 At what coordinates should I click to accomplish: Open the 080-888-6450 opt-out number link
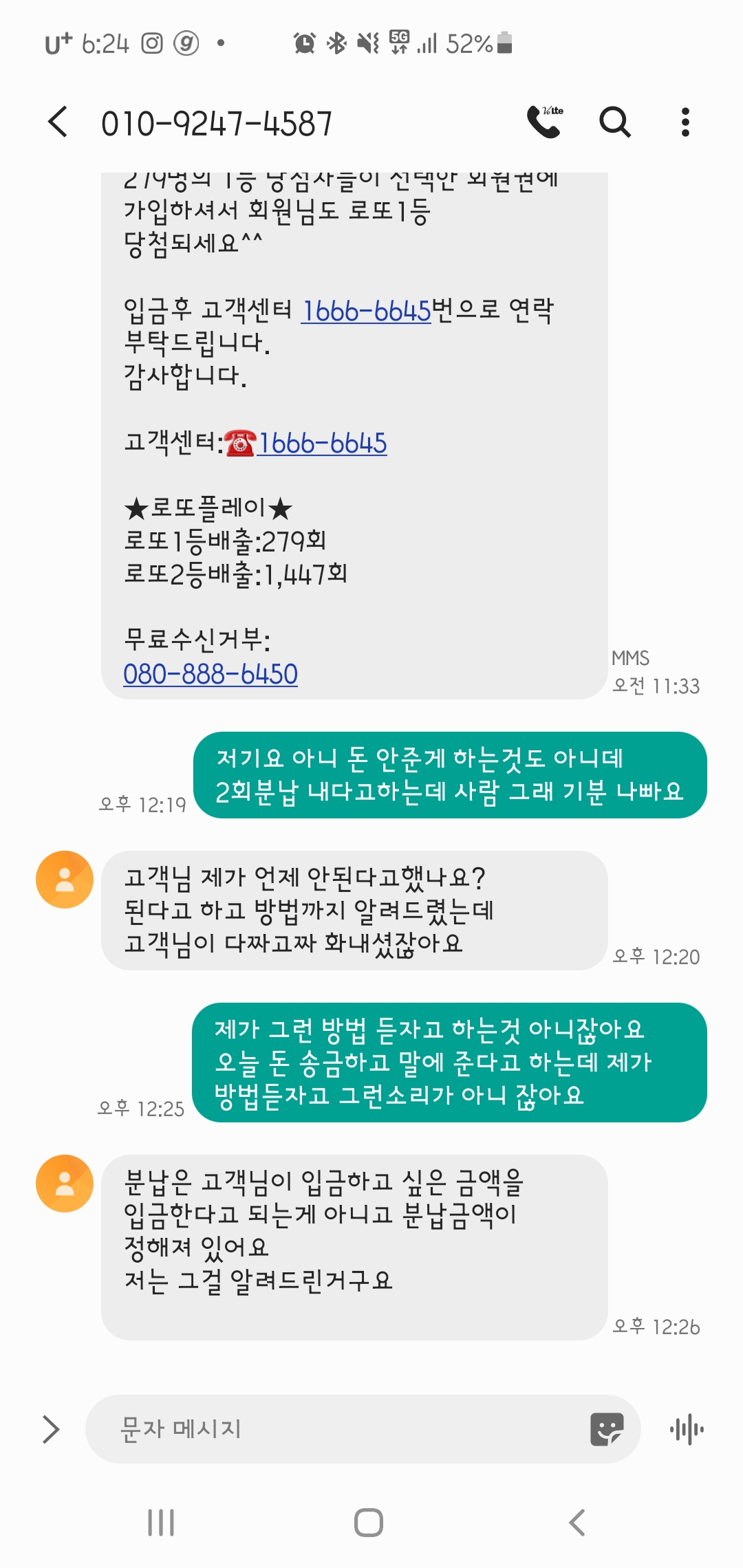[x=211, y=674]
